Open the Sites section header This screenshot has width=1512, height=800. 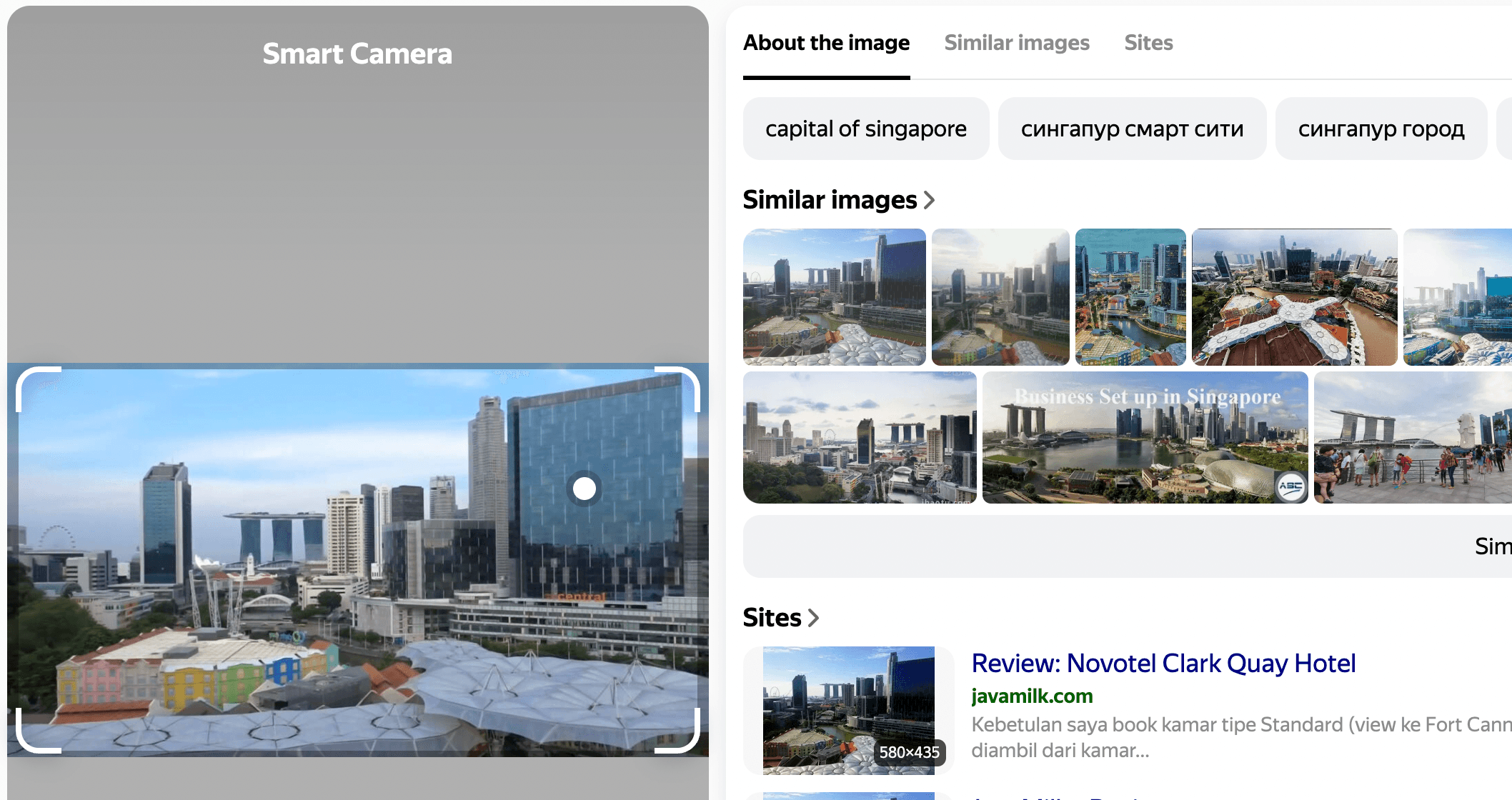coord(780,617)
